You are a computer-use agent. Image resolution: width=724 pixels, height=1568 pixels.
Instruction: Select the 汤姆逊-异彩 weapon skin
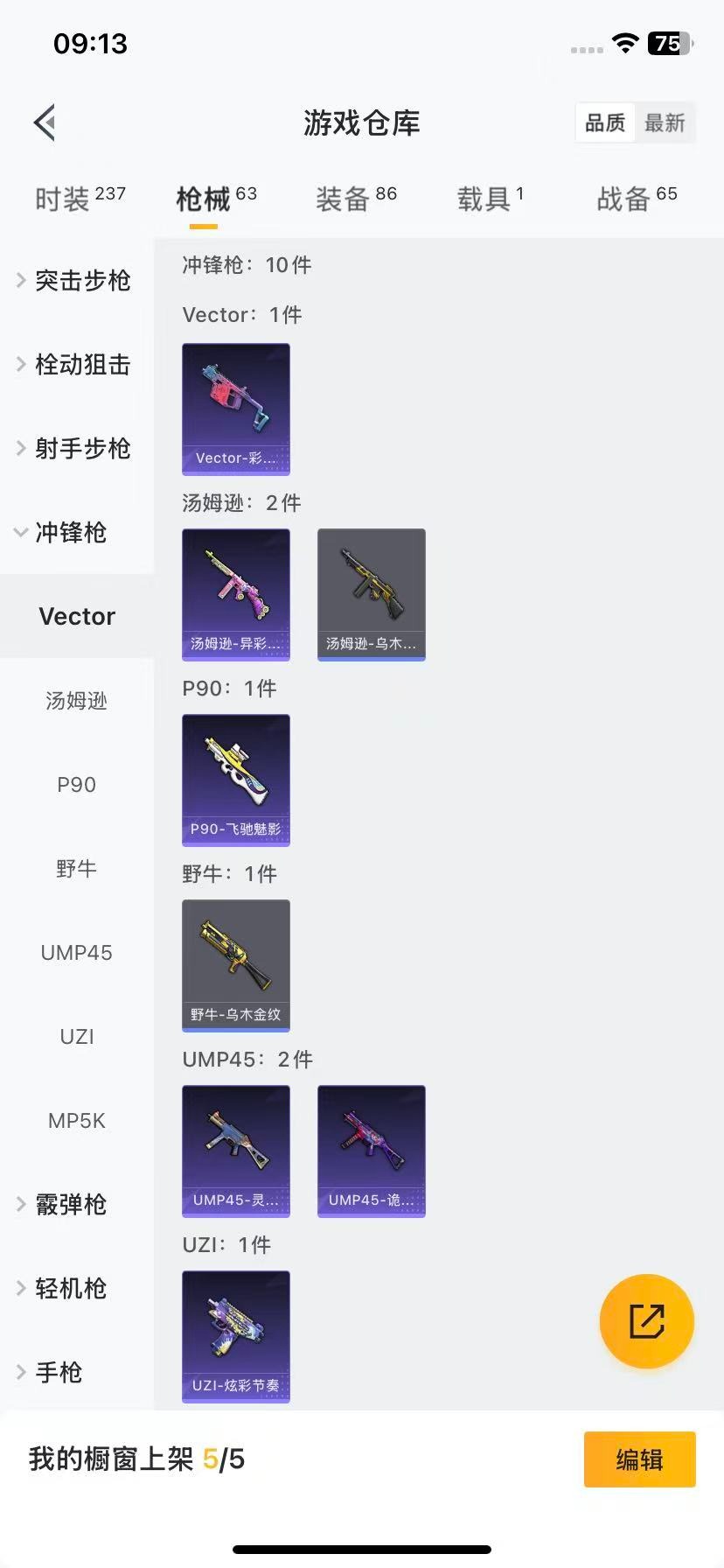235,594
